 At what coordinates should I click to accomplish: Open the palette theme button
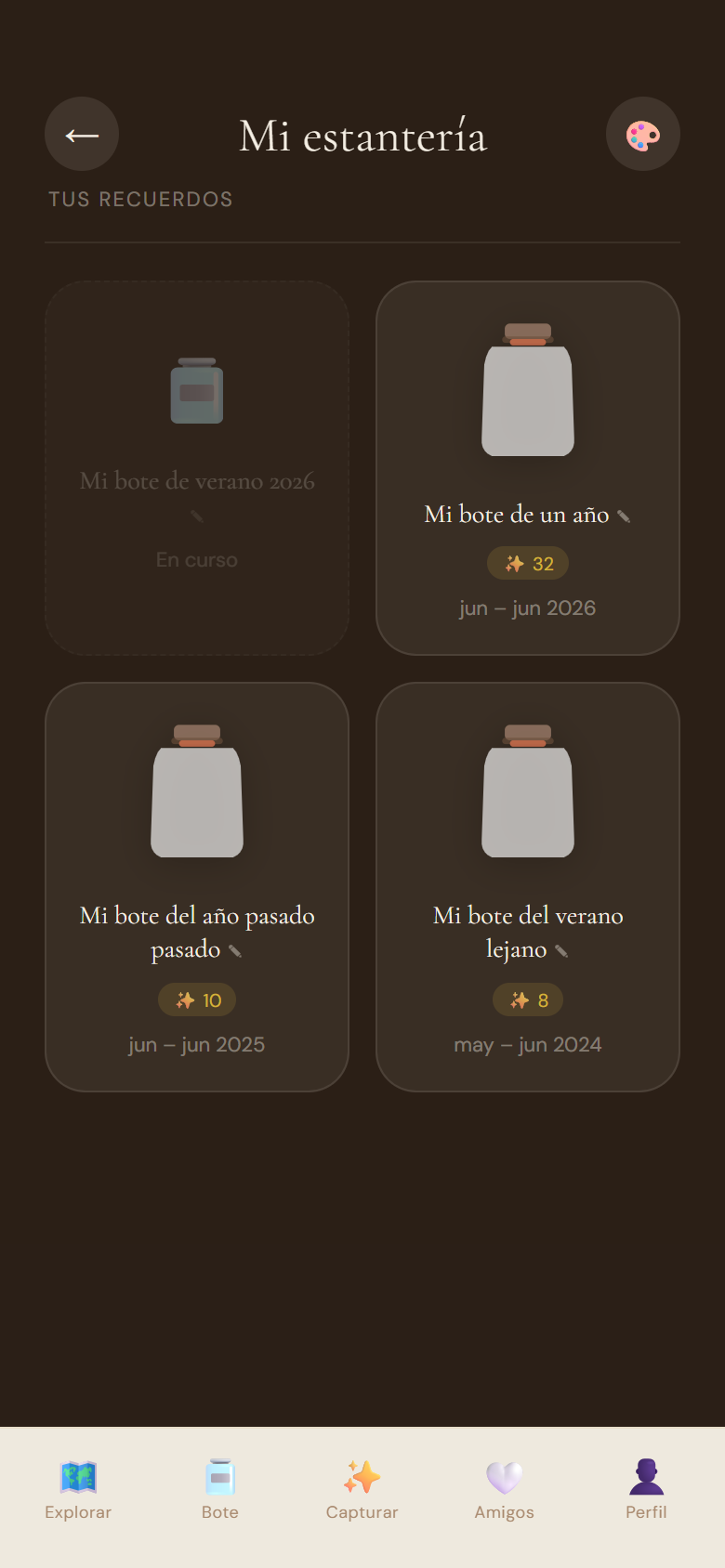pyautogui.click(x=643, y=134)
